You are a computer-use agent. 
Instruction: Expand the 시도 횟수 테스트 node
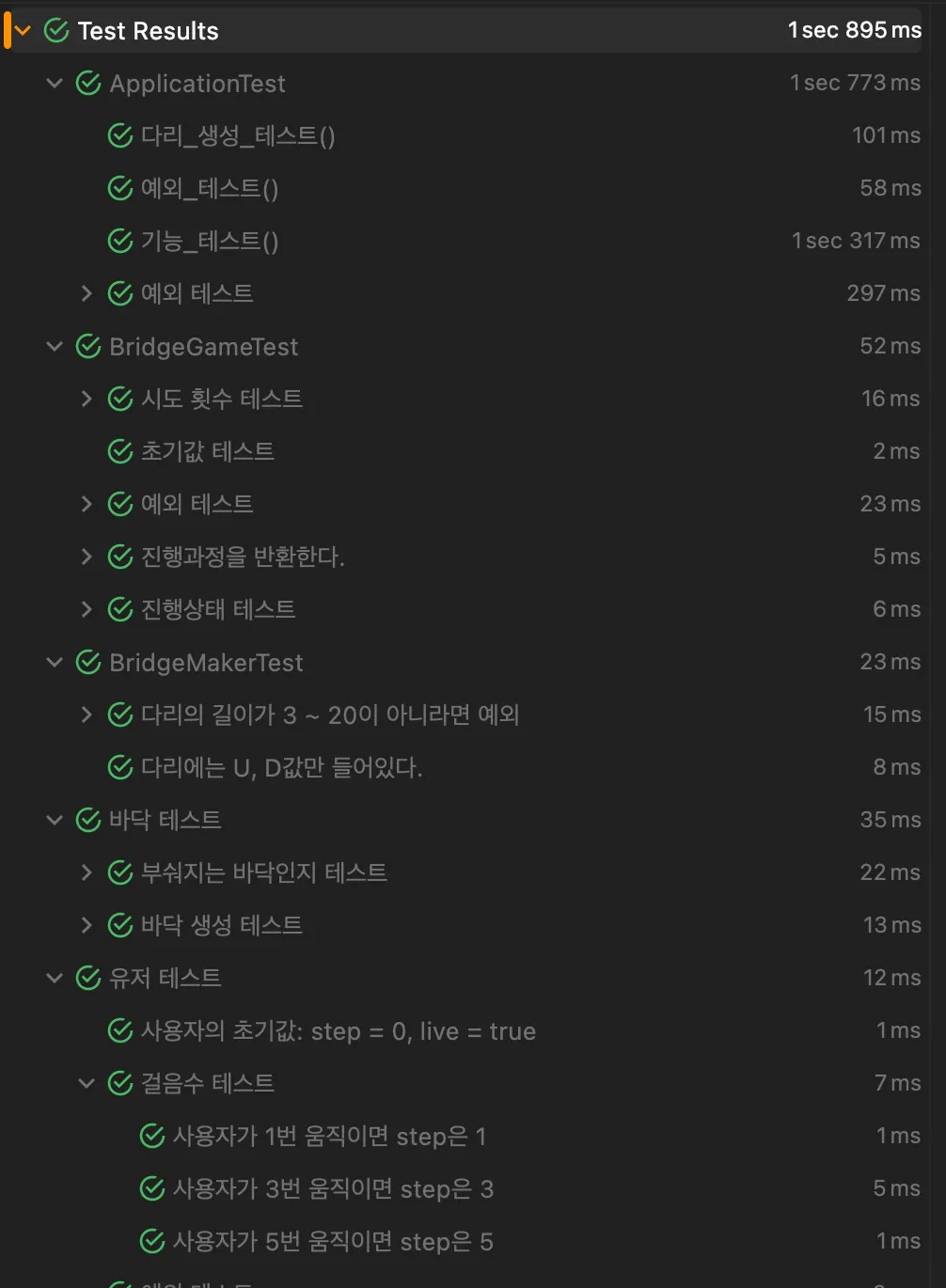click(87, 400)
